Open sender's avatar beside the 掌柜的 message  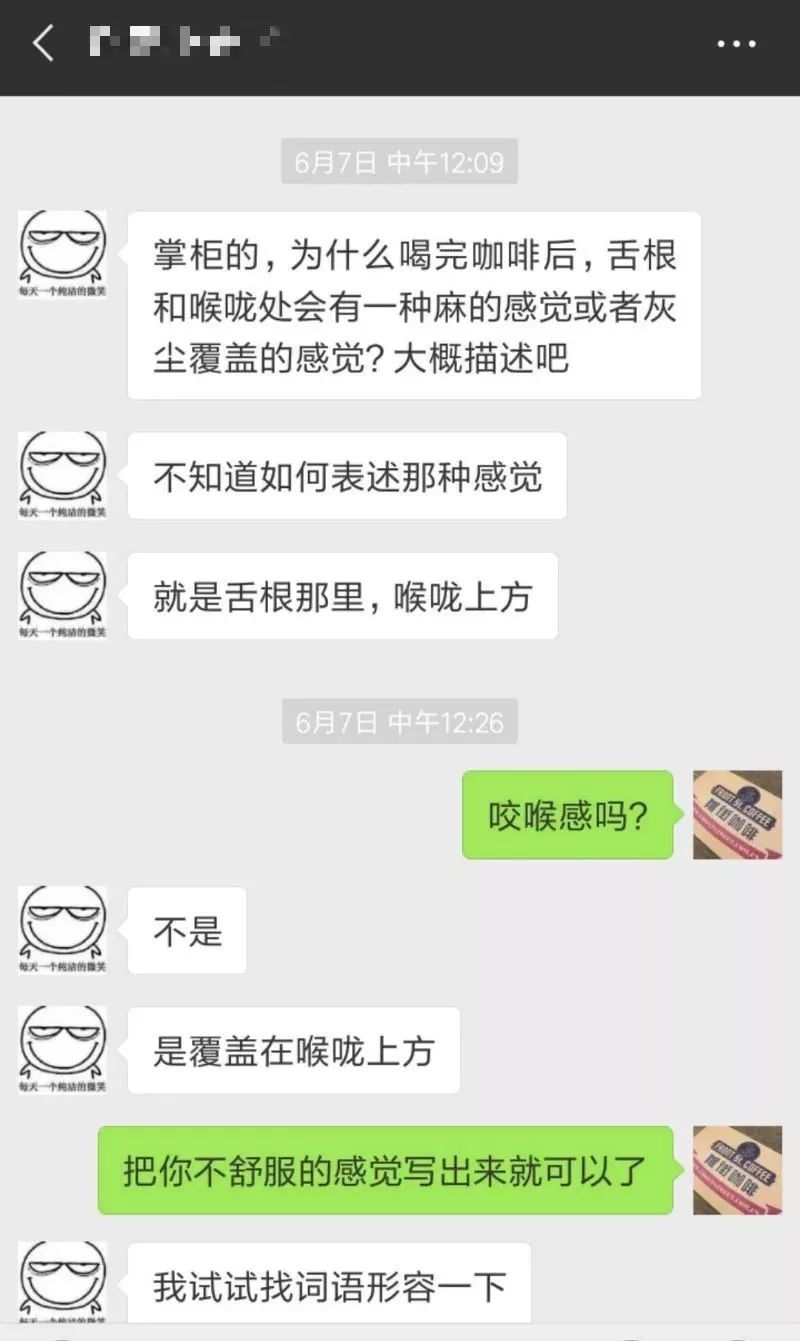click(x=62, y=254)
